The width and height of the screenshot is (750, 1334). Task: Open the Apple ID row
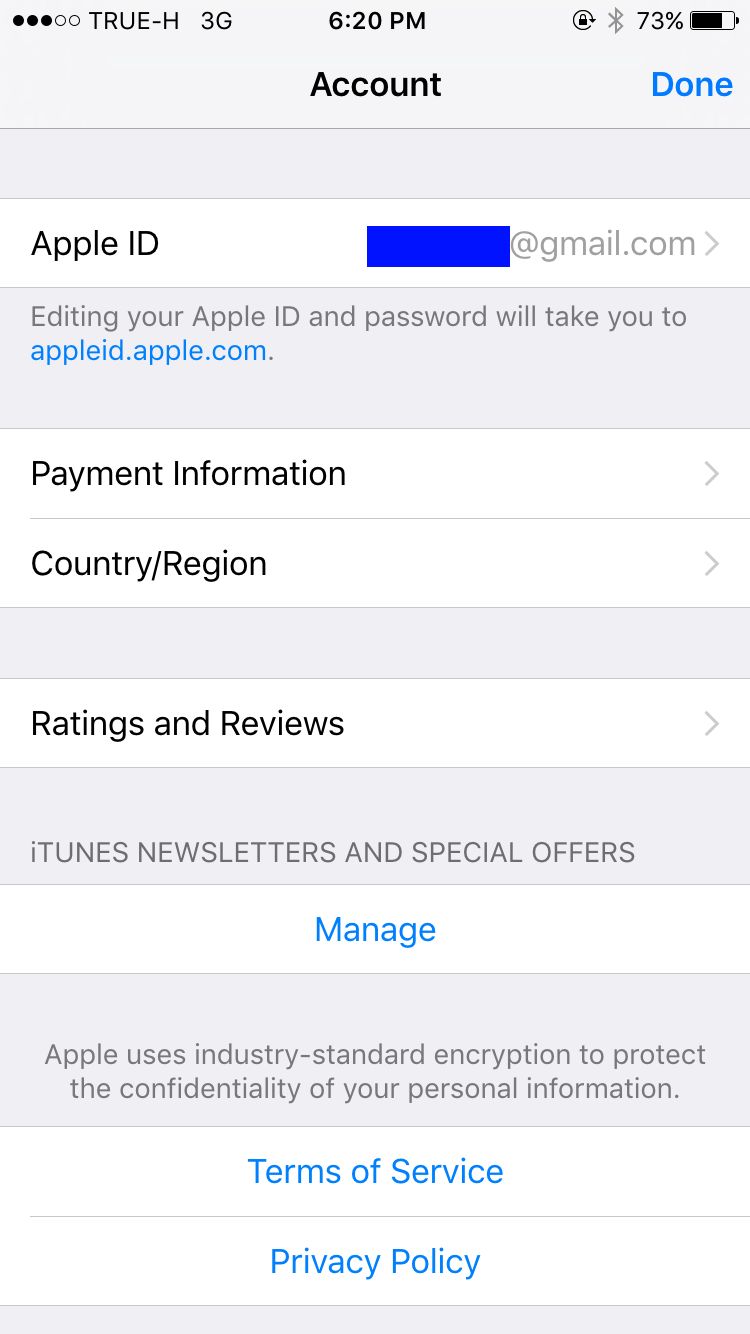click(x=375, y=244)
